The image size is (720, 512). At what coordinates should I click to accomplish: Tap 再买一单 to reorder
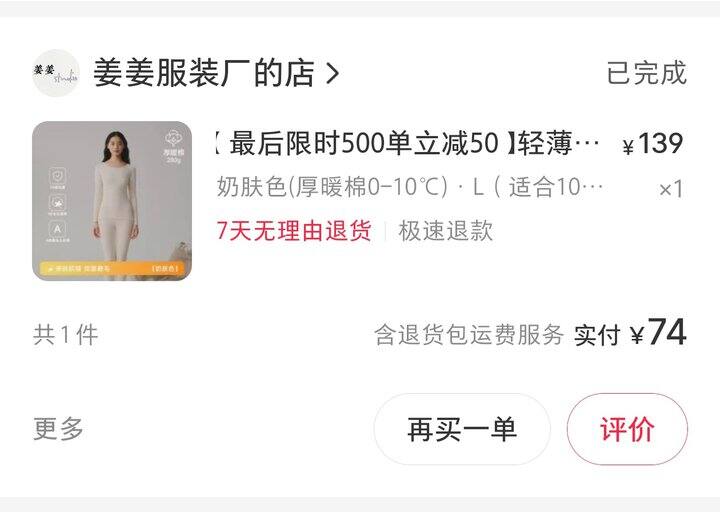tap(462, 429)
